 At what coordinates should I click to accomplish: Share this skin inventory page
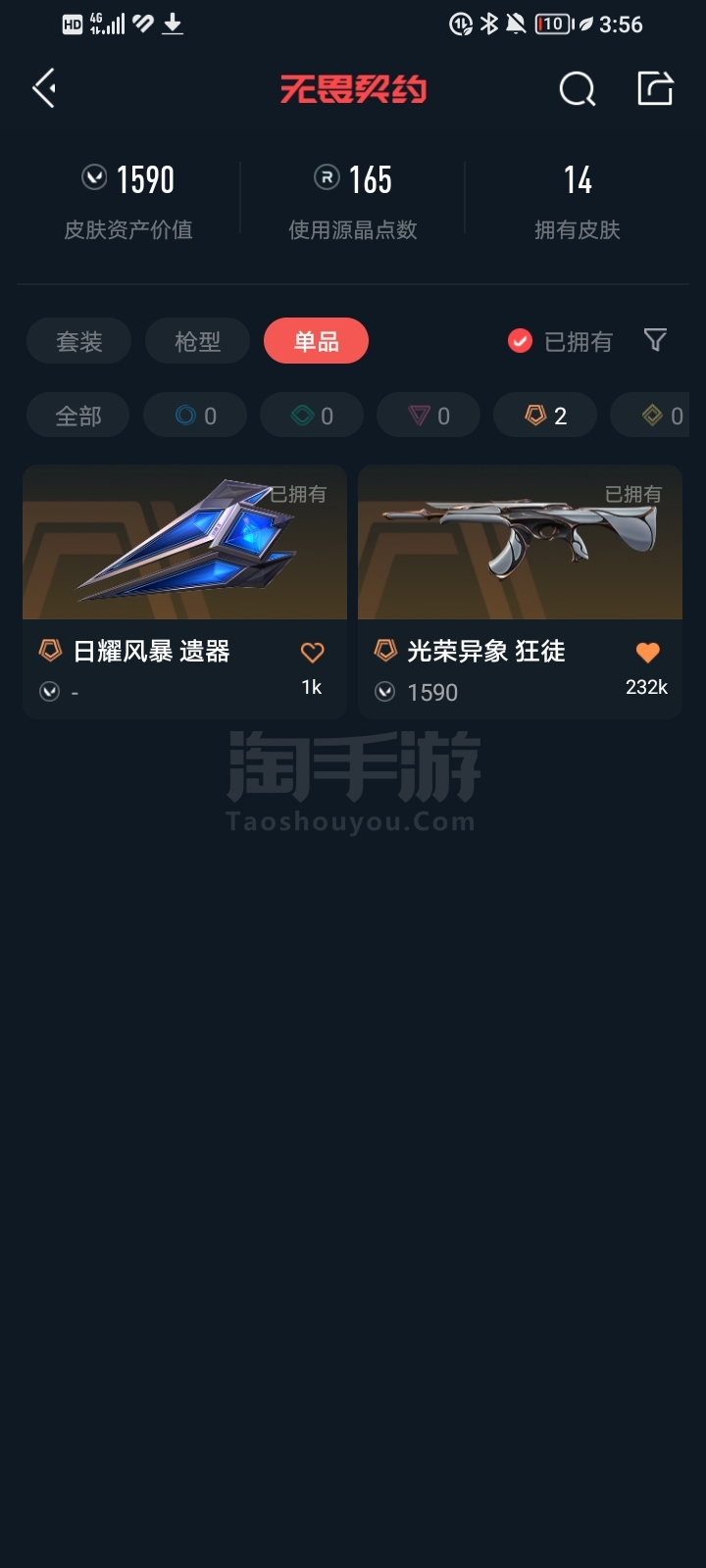click(655, 88)
